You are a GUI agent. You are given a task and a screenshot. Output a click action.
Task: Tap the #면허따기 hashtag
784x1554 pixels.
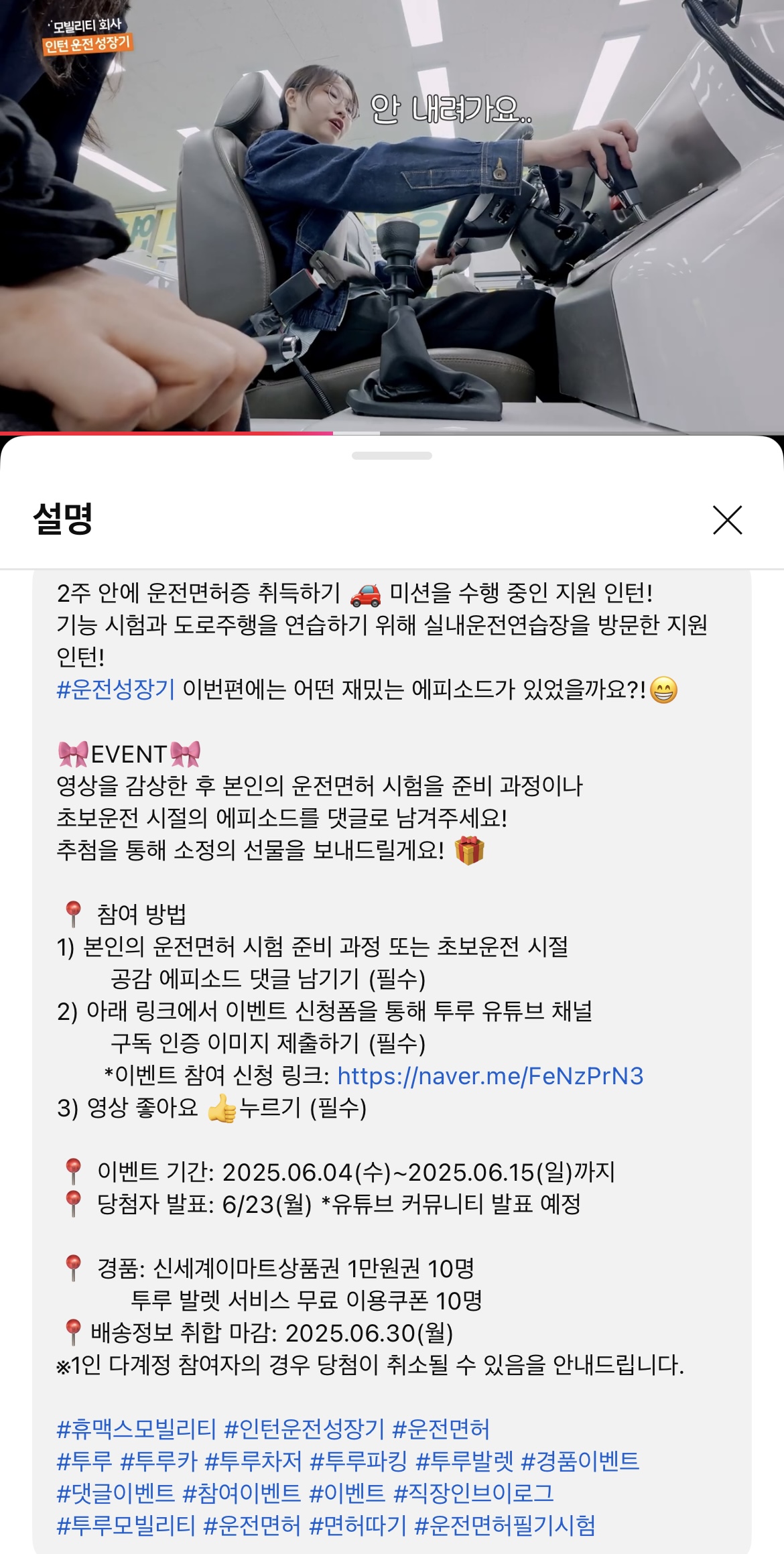(358, 1525)
